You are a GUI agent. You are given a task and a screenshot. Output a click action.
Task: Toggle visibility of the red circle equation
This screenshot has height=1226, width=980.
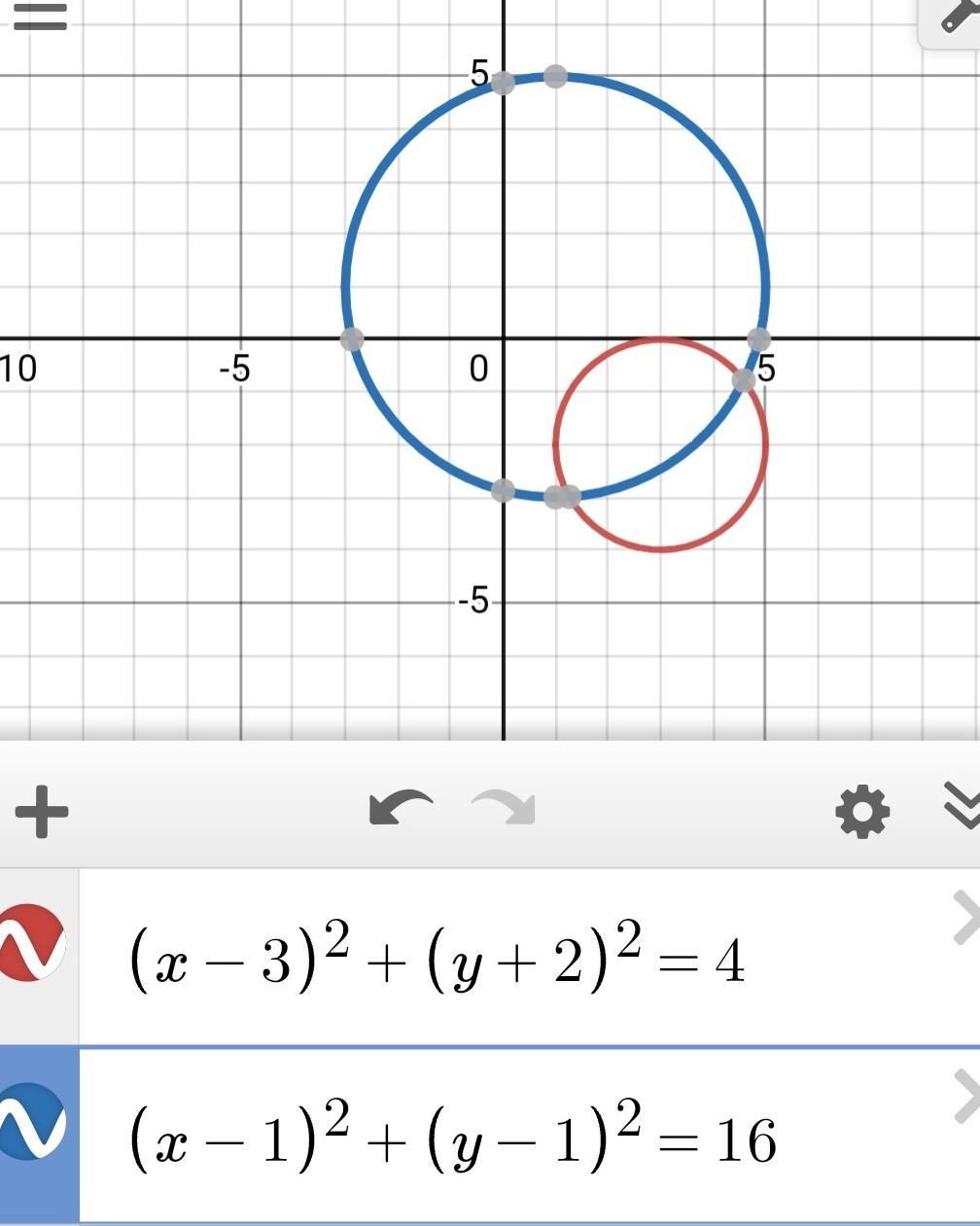(32, 941)
